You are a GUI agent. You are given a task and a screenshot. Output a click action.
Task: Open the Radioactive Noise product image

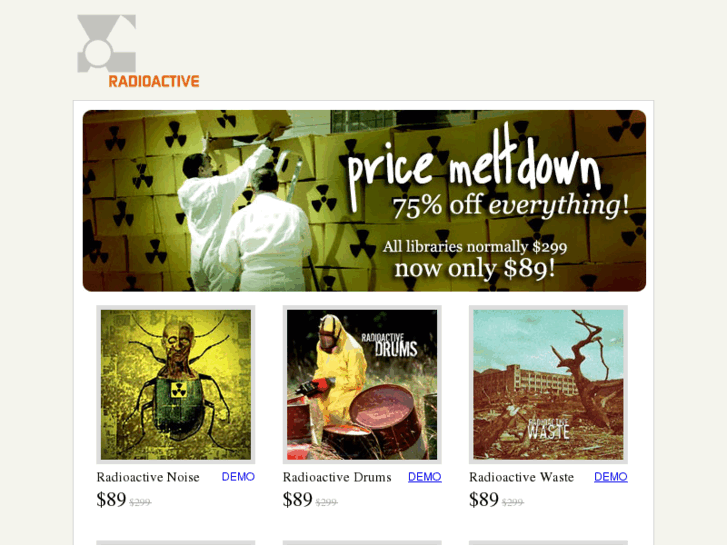[176, 385]
